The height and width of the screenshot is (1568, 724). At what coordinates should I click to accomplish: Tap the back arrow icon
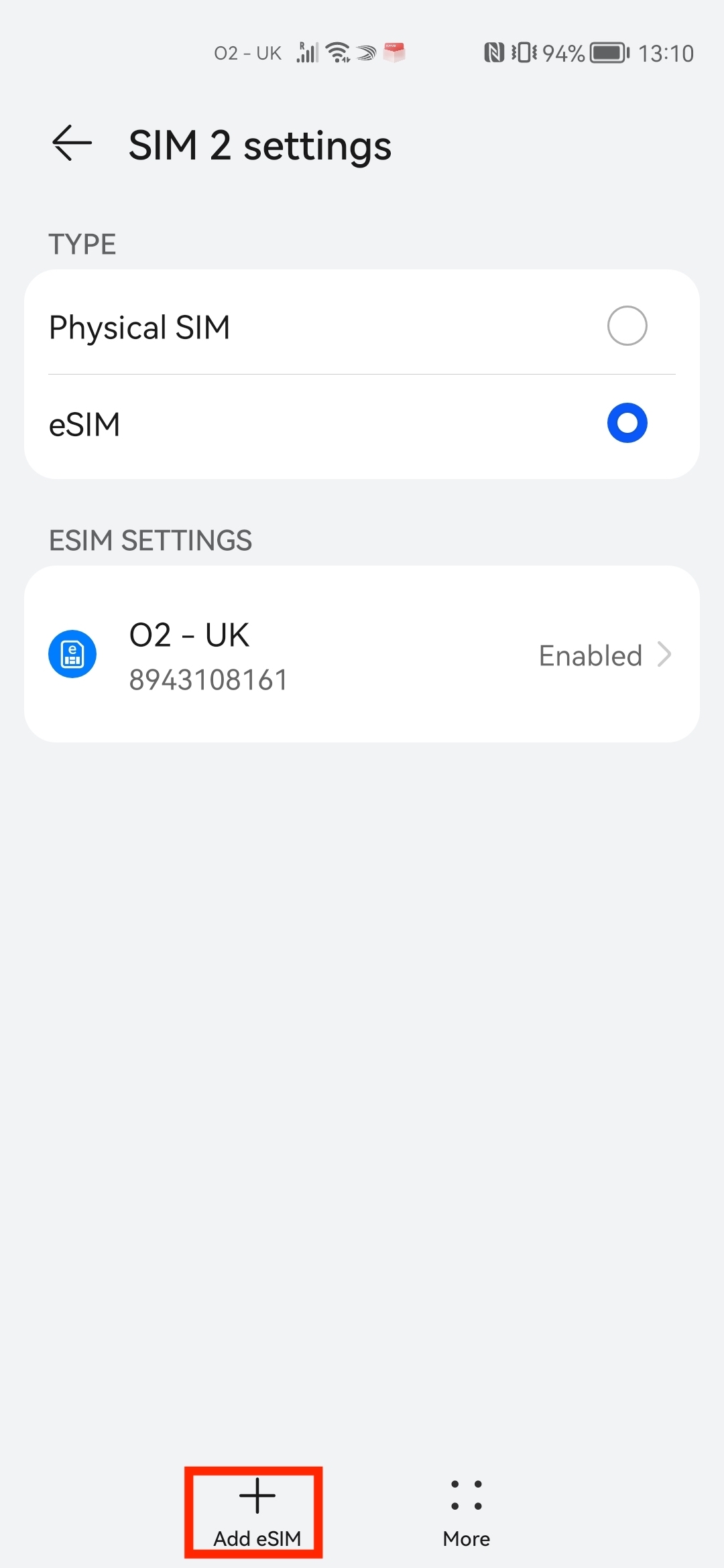pos(70,143)
